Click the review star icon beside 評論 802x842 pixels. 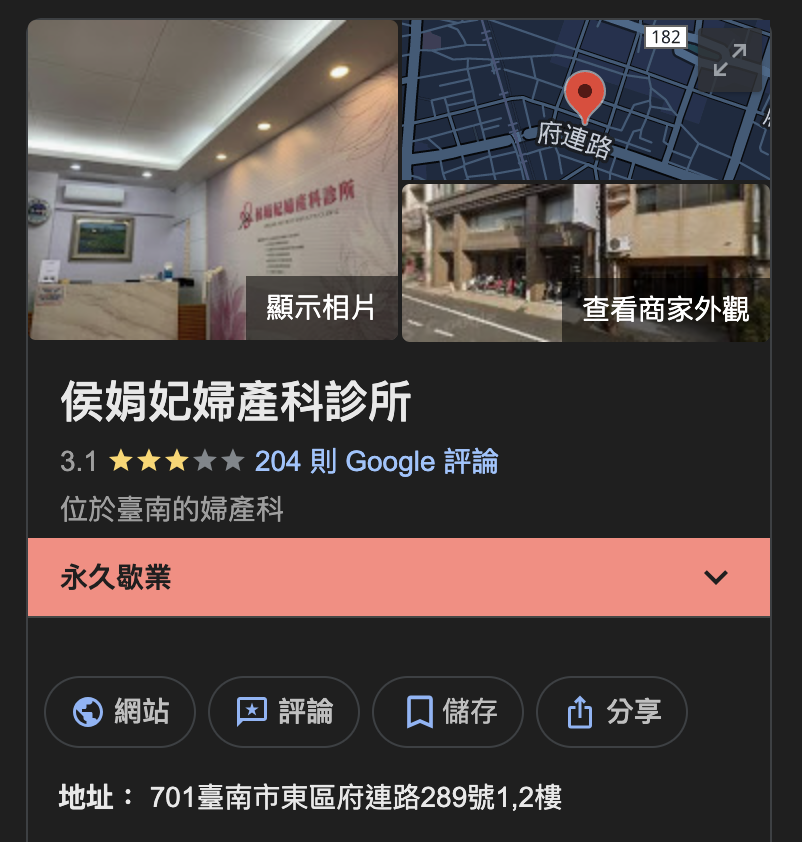point(251,713)
